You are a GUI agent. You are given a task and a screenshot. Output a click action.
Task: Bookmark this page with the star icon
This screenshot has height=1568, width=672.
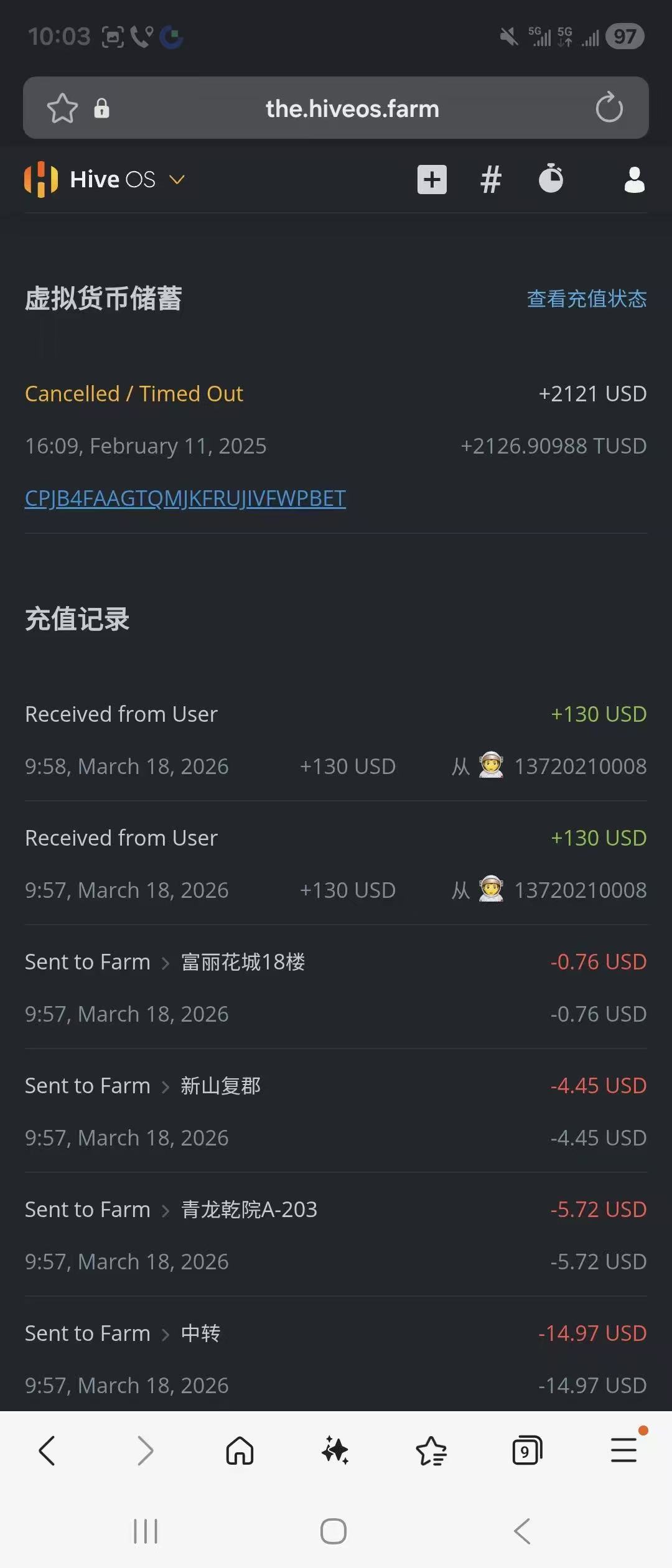click(x=62, y=108)
